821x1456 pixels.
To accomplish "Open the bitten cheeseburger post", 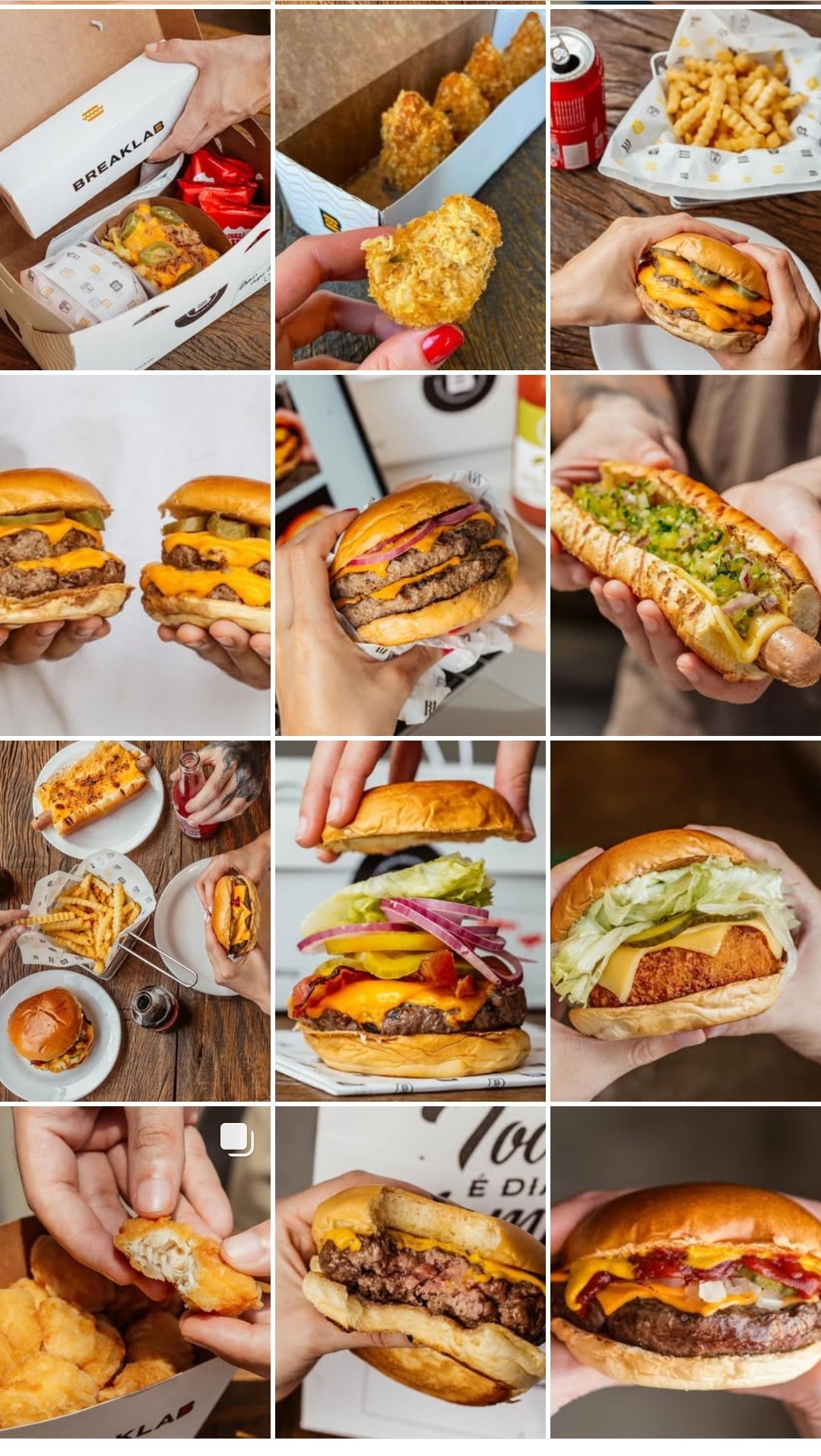I will (x=410, y=1271).
